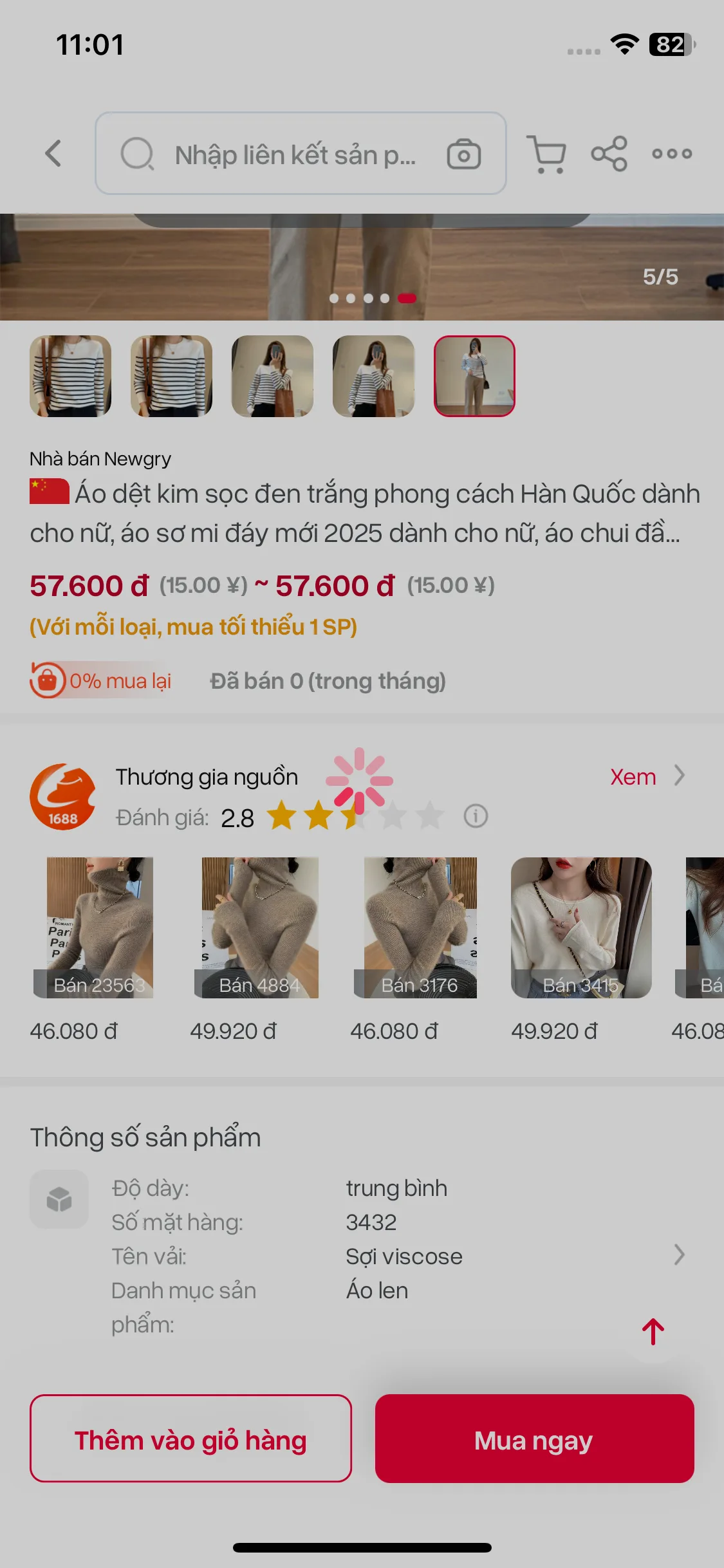Tap the back chevron at top left
This screenshot has width=724, height=1568.
tap(53, 154)
